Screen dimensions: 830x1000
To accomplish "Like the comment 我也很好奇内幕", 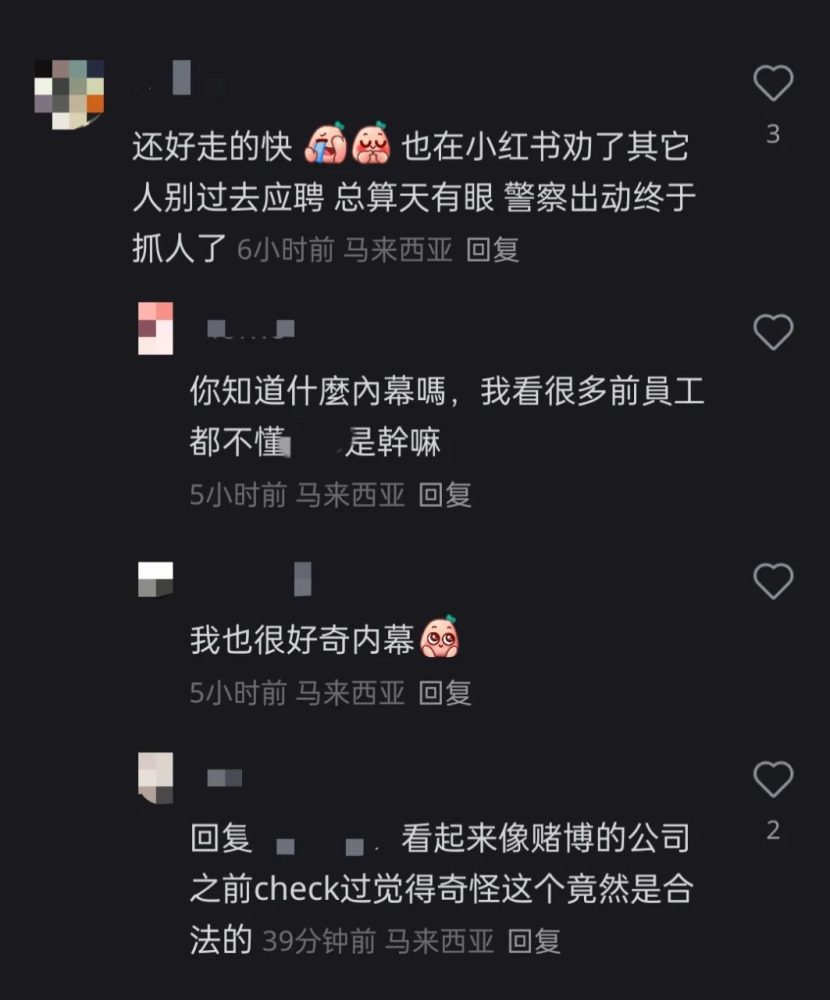I will (x=772, y=581).
